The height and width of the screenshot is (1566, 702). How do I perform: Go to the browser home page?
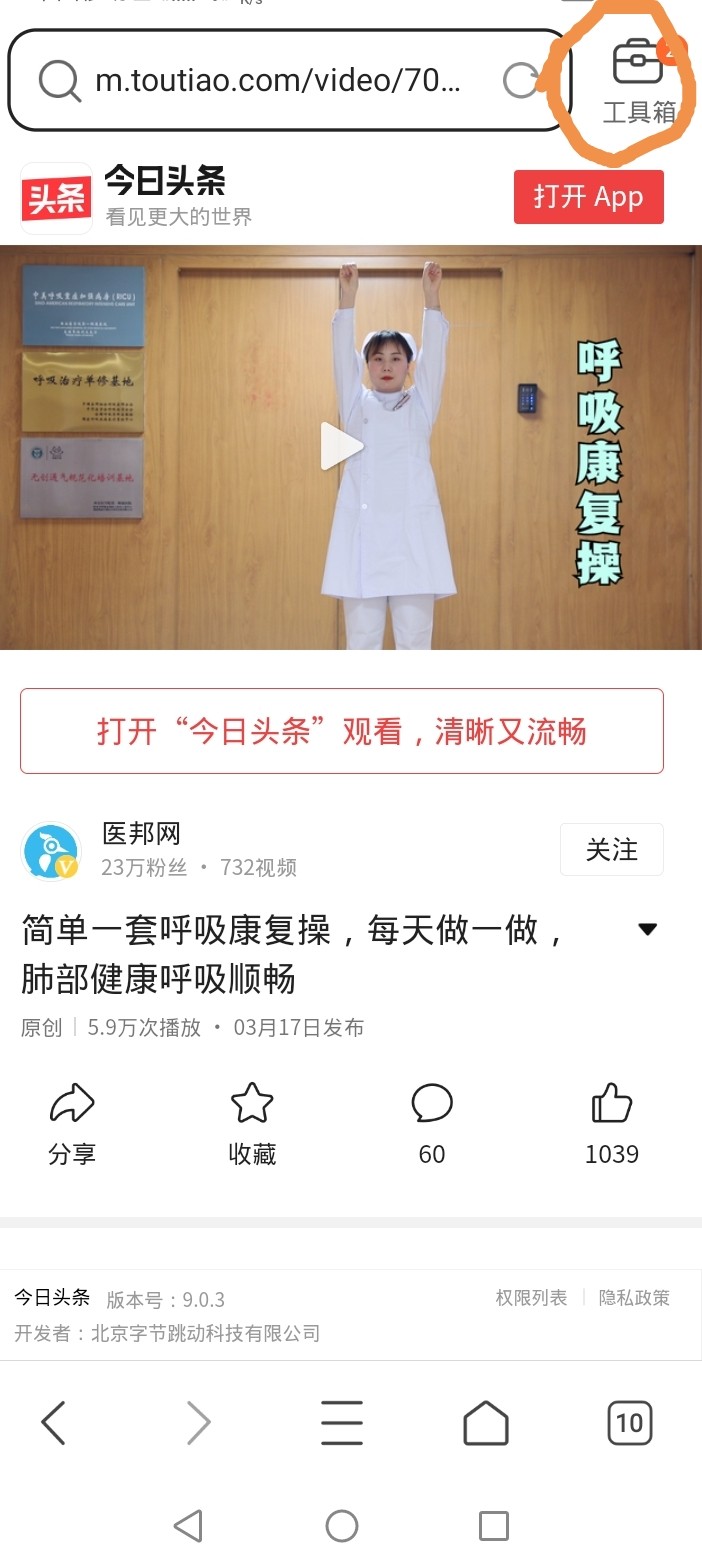pos(486,1423)
